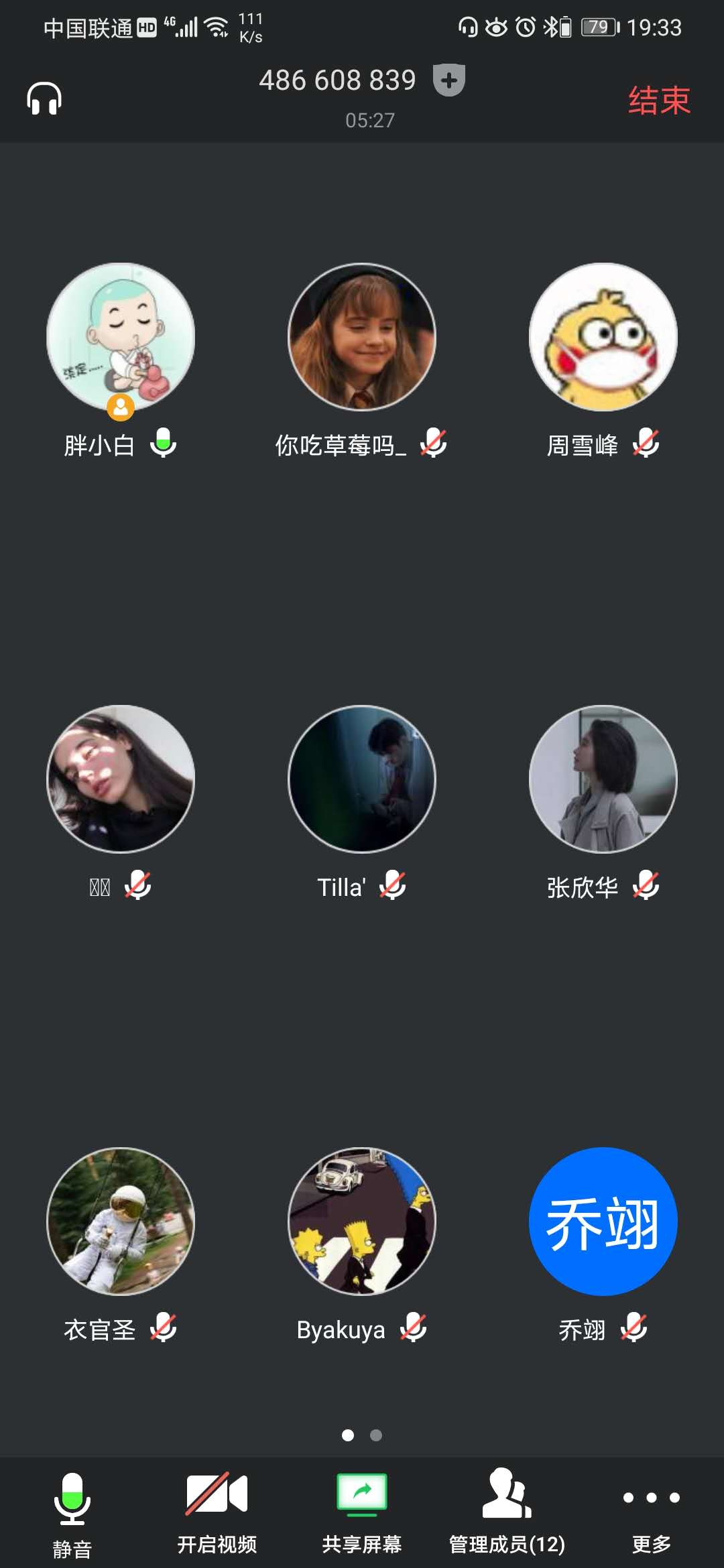Image resolution: width=724 pixels, height=1568 pixels.
Task: Select participant 张欣华
Action: click(603, 779)
